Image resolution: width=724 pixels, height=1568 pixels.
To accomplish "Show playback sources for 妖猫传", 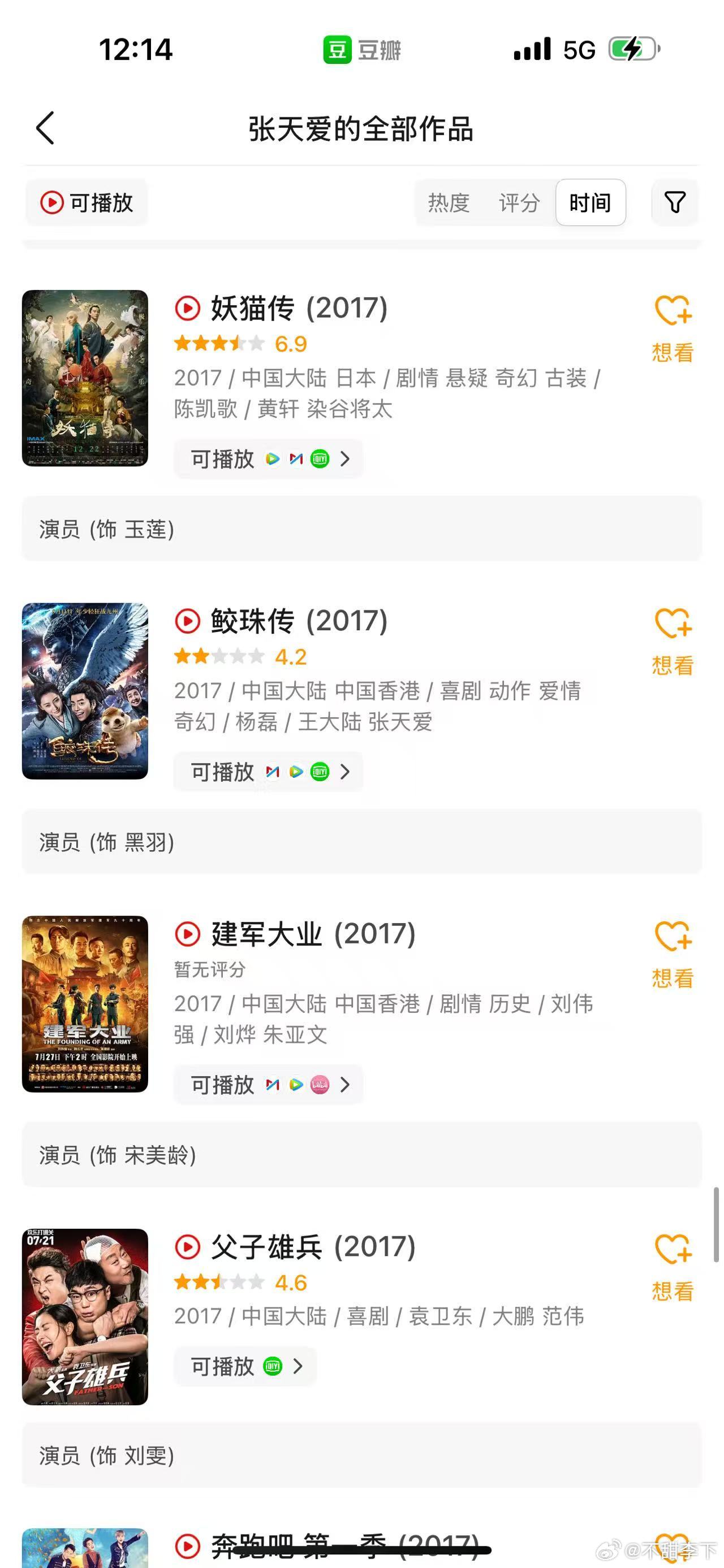I will [x=269, y=458].
